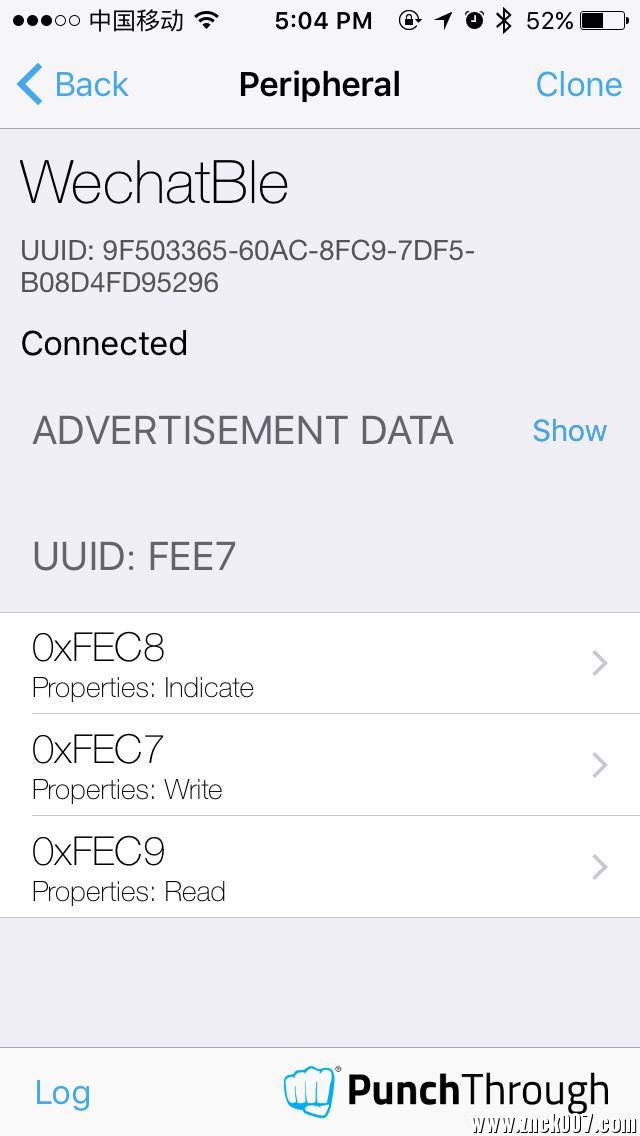
Task: Go back to the previous screen
Action: (72, 84)
